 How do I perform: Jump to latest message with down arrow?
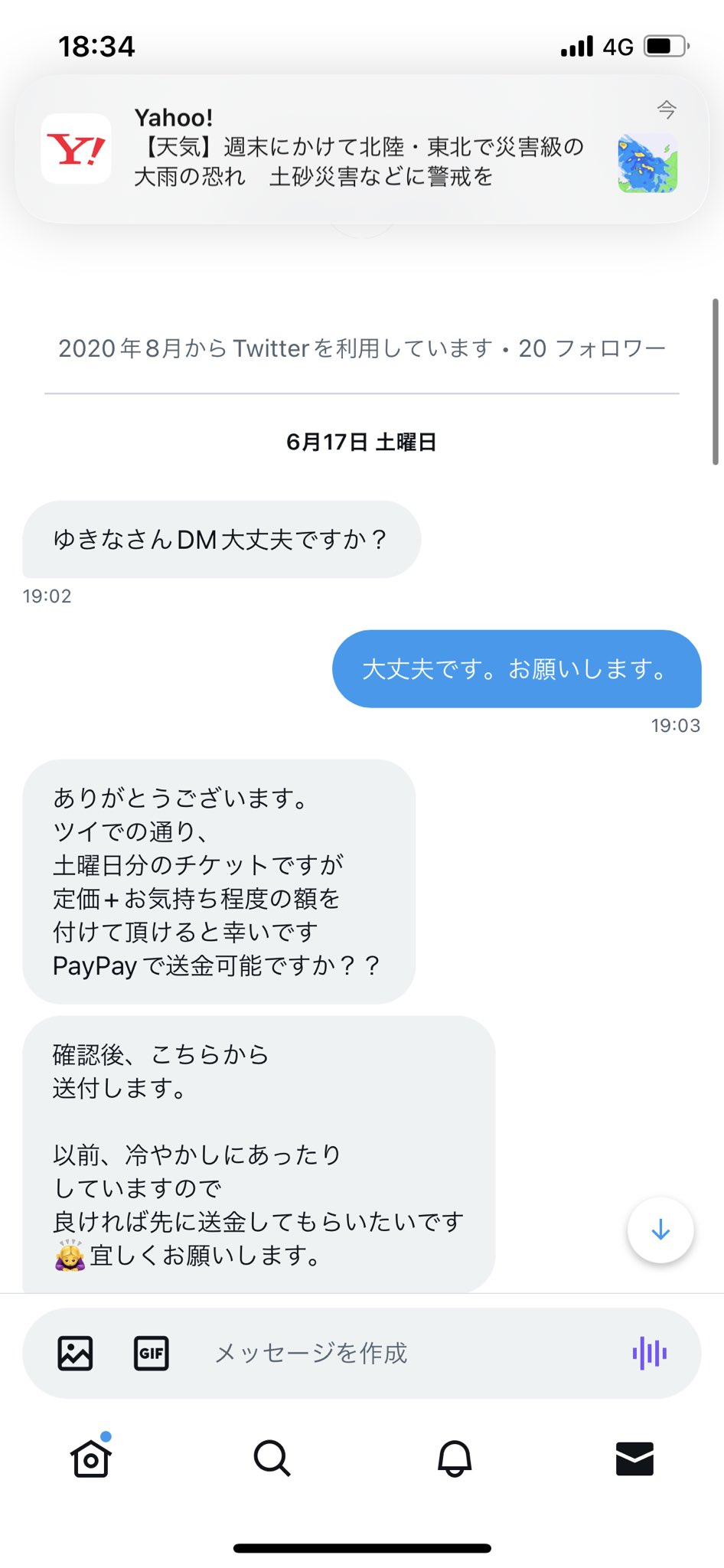click(660, 1230)
